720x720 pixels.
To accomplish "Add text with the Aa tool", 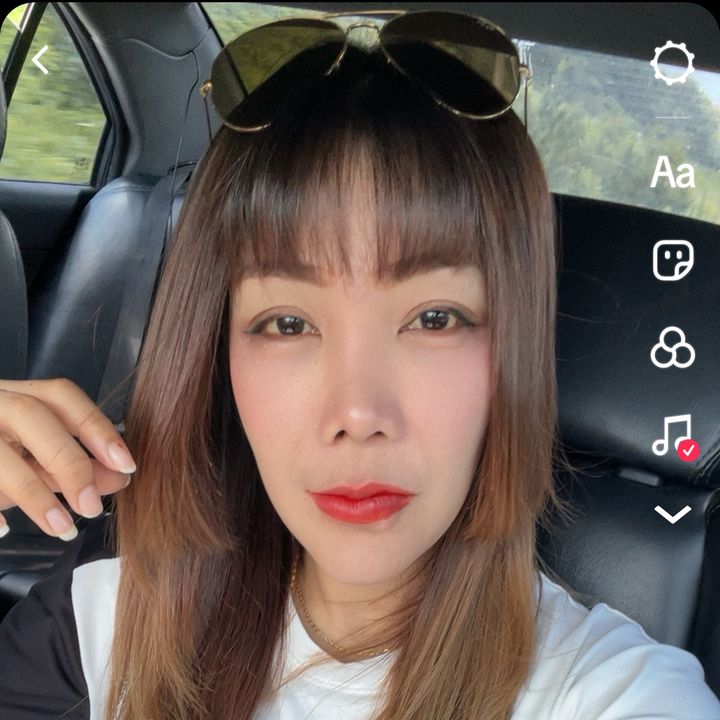I will point(672,173).
